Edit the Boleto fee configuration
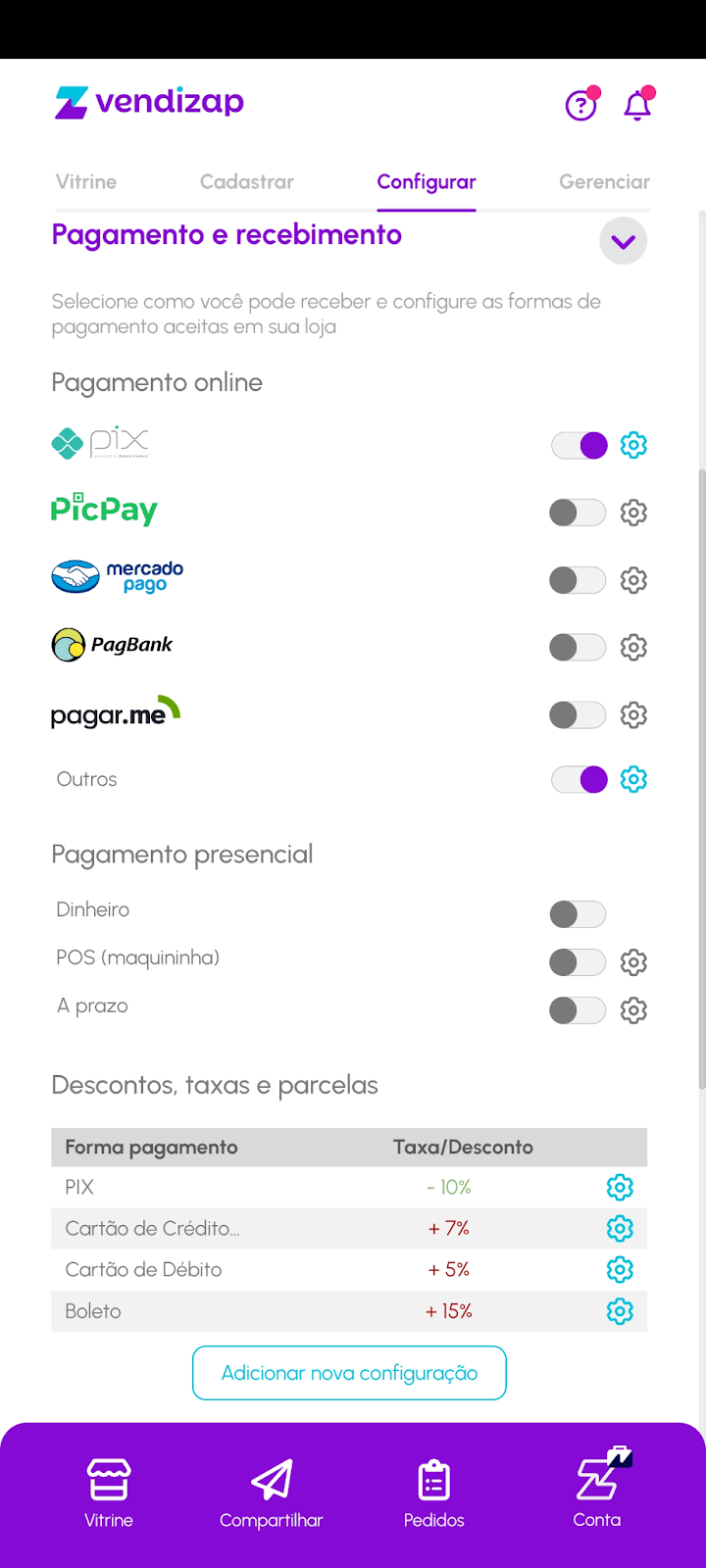 point(620,1311)
